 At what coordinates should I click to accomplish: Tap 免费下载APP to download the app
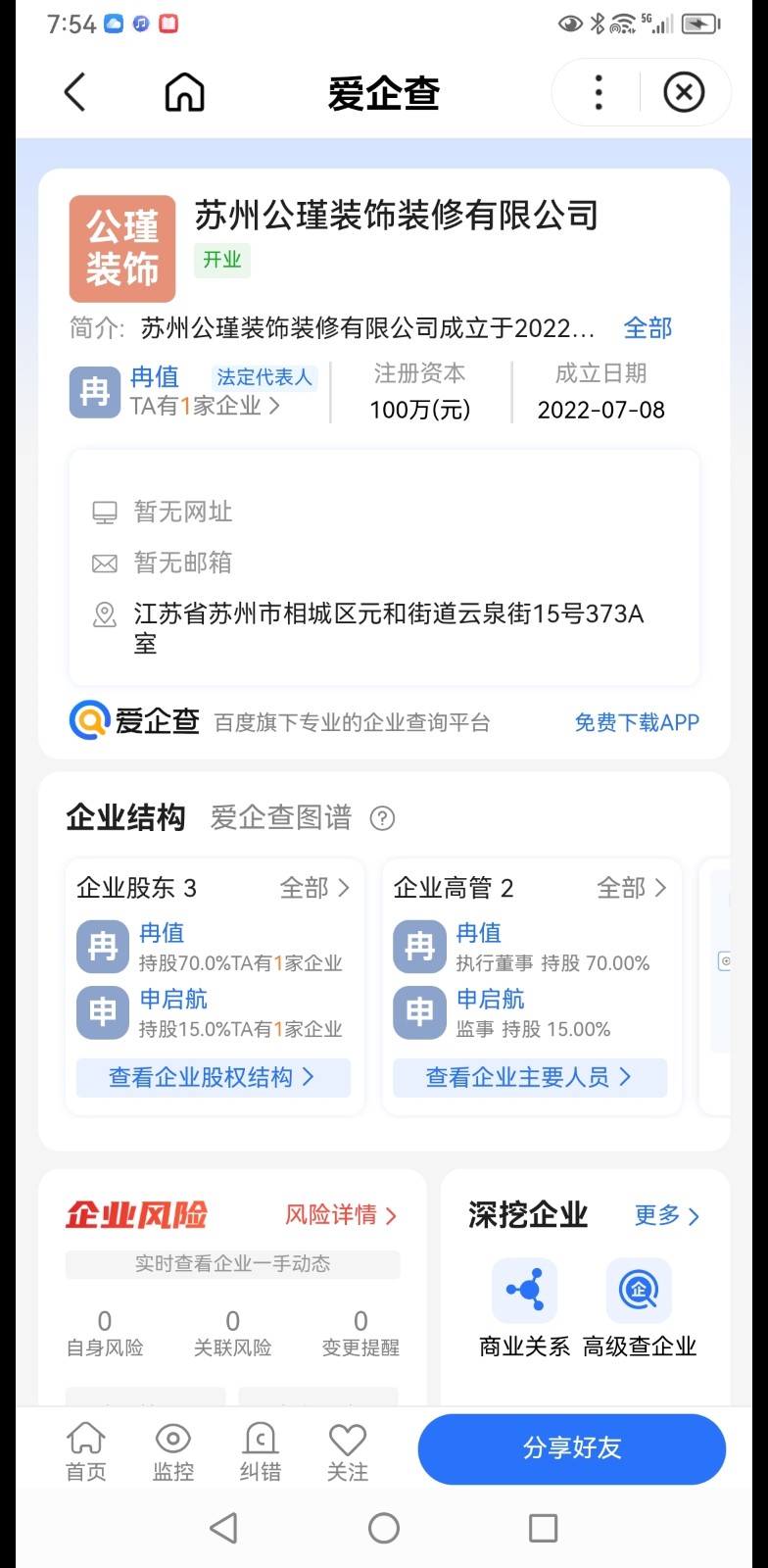coord(637,723)
